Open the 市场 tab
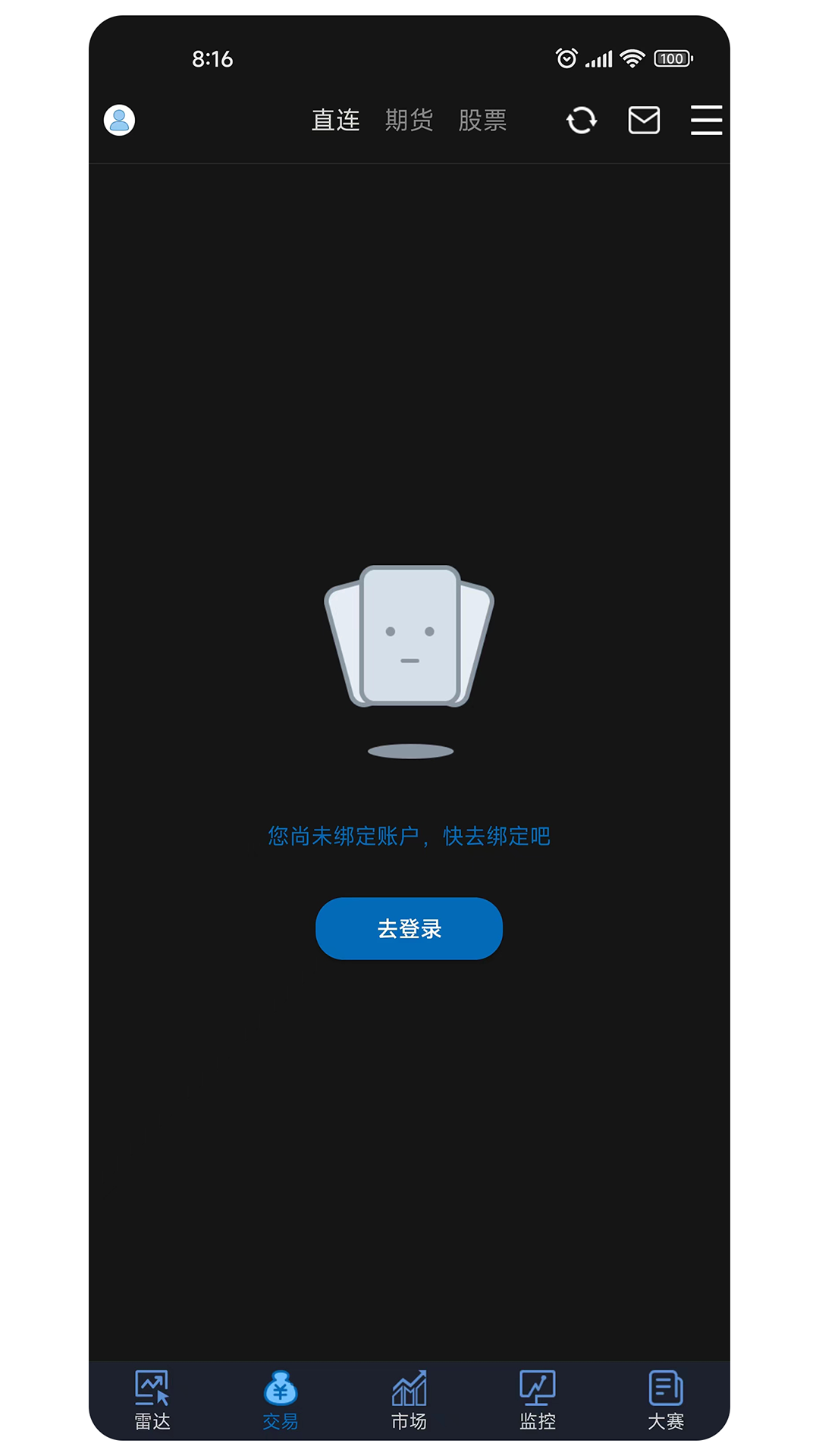Image resolution: width=819 pixels, height=1456 pixels. (x=409, y=1400)
